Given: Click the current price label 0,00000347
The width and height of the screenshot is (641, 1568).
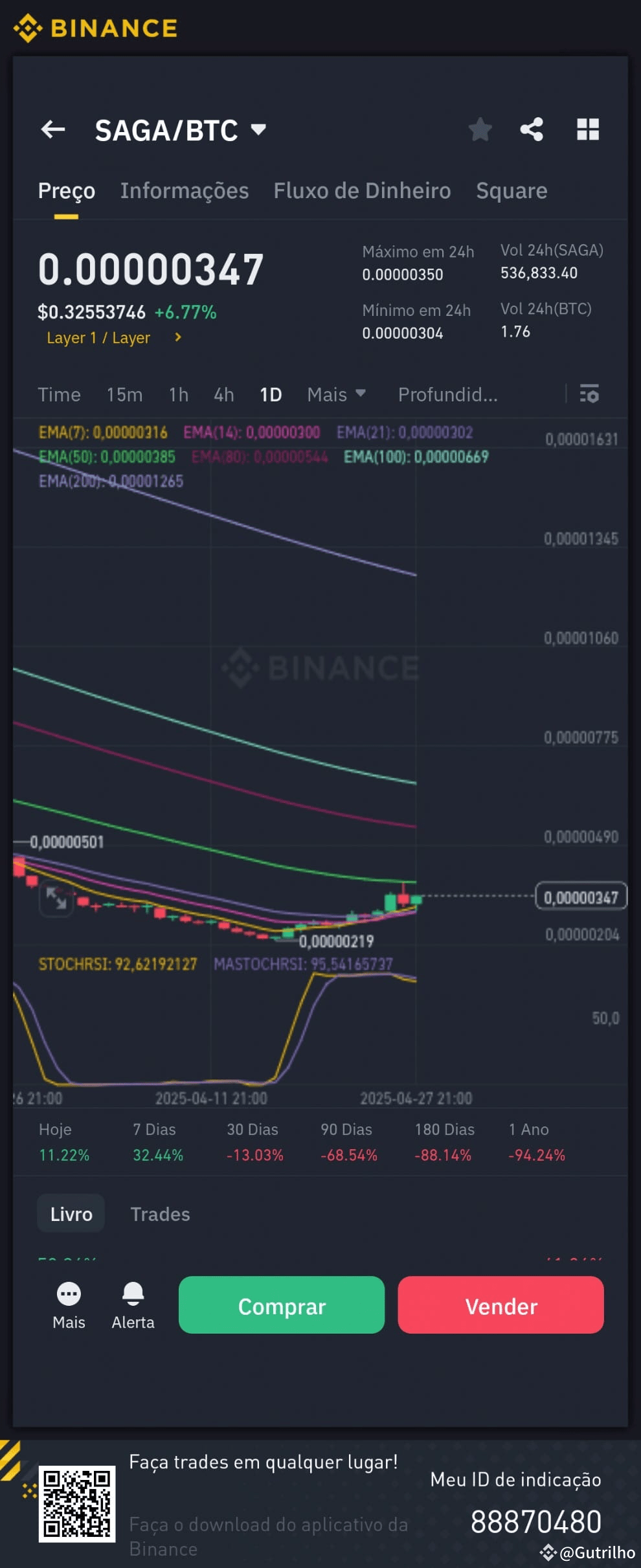Looking at the screenshot, I should tap(580, 895).
